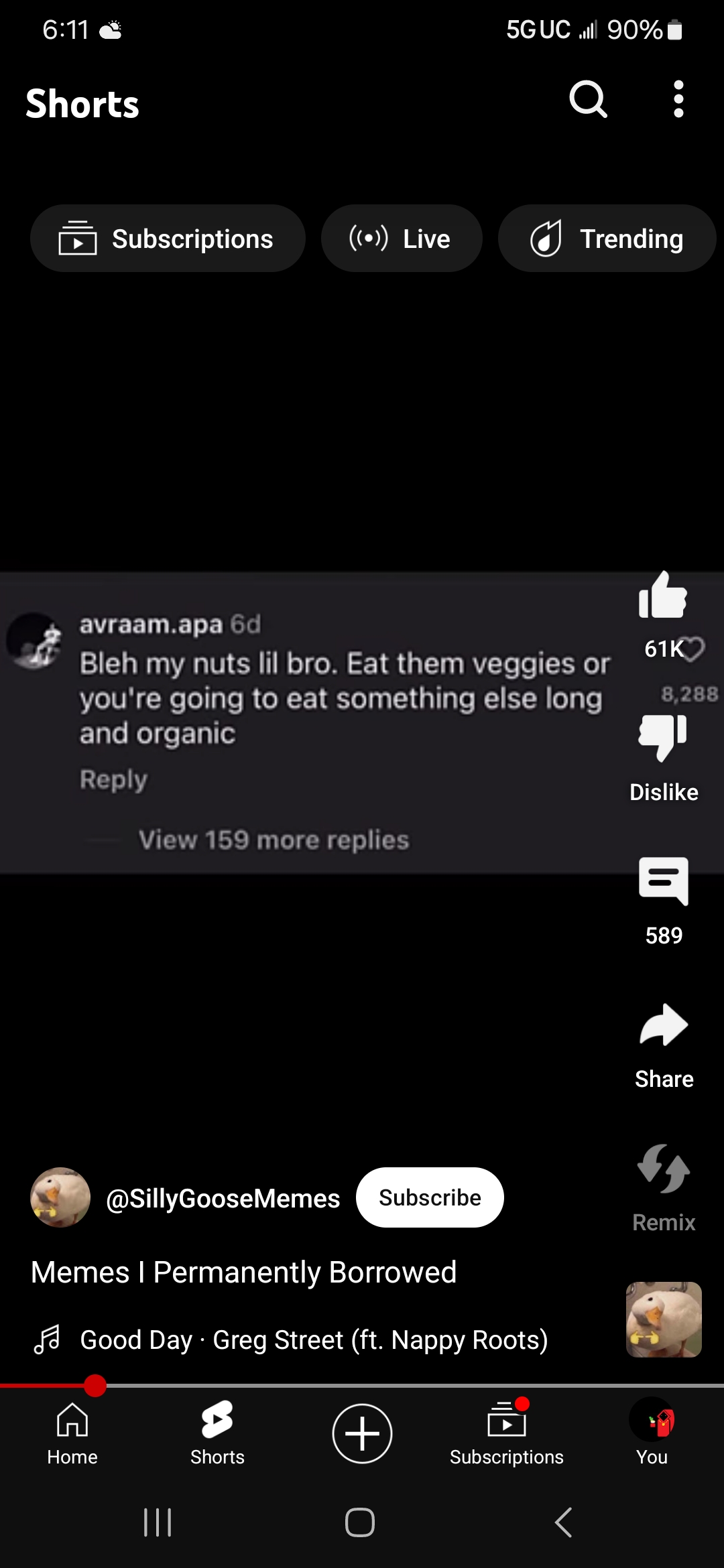
Task: Share this Short
Action: click(x=663, y=1027)
